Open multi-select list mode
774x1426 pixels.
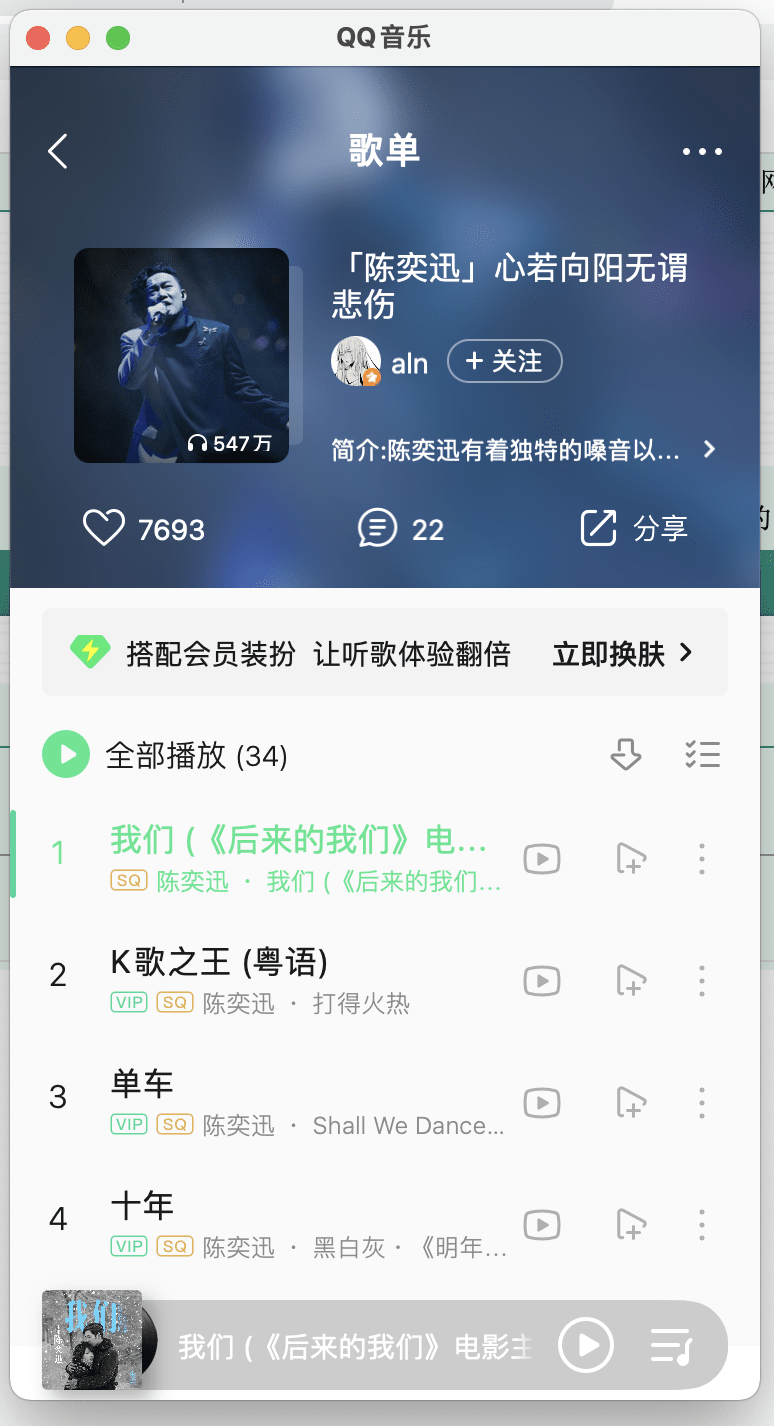pos(702,755)
